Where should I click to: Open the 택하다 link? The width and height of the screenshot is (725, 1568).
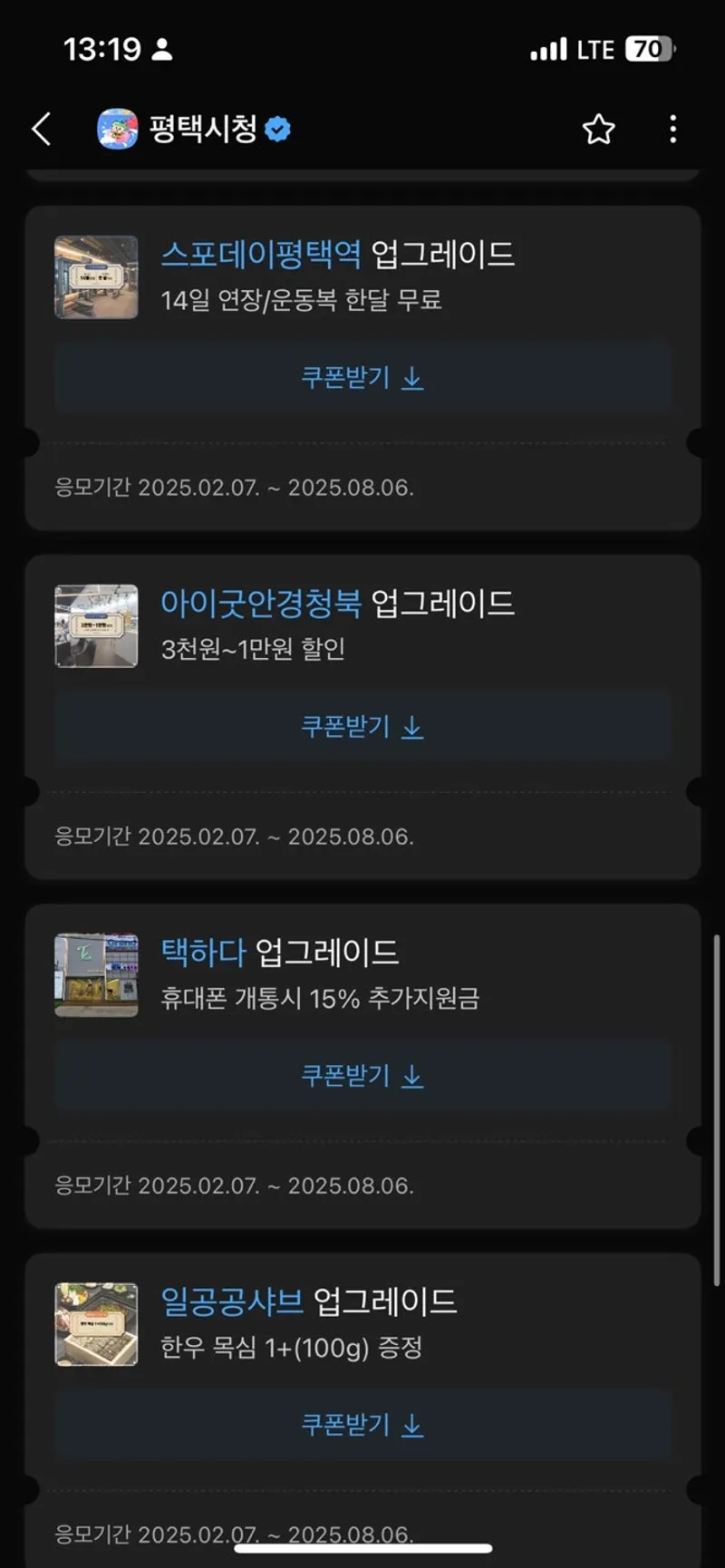[x=204, y=953]
